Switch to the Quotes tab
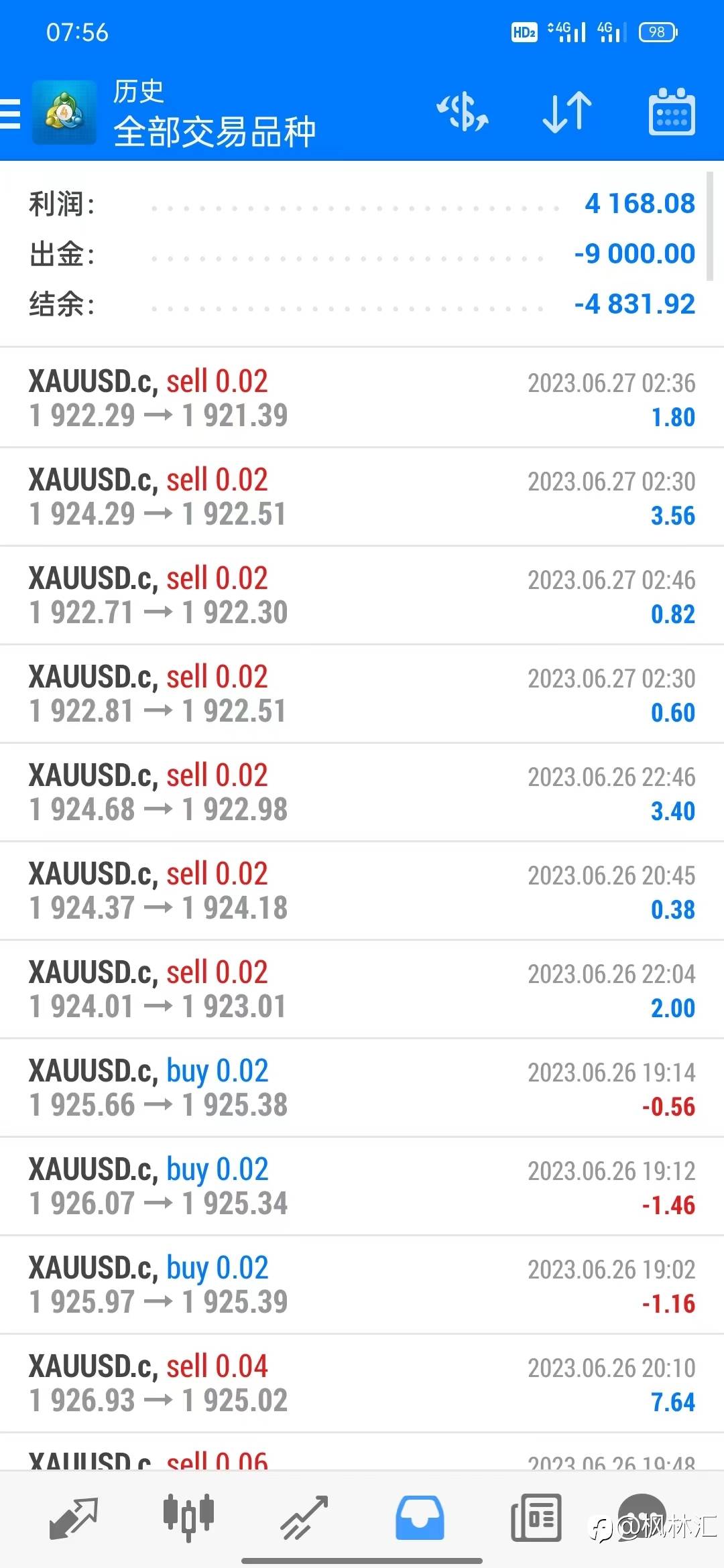Screen dimensions: 724x1568 [73, 1517]
